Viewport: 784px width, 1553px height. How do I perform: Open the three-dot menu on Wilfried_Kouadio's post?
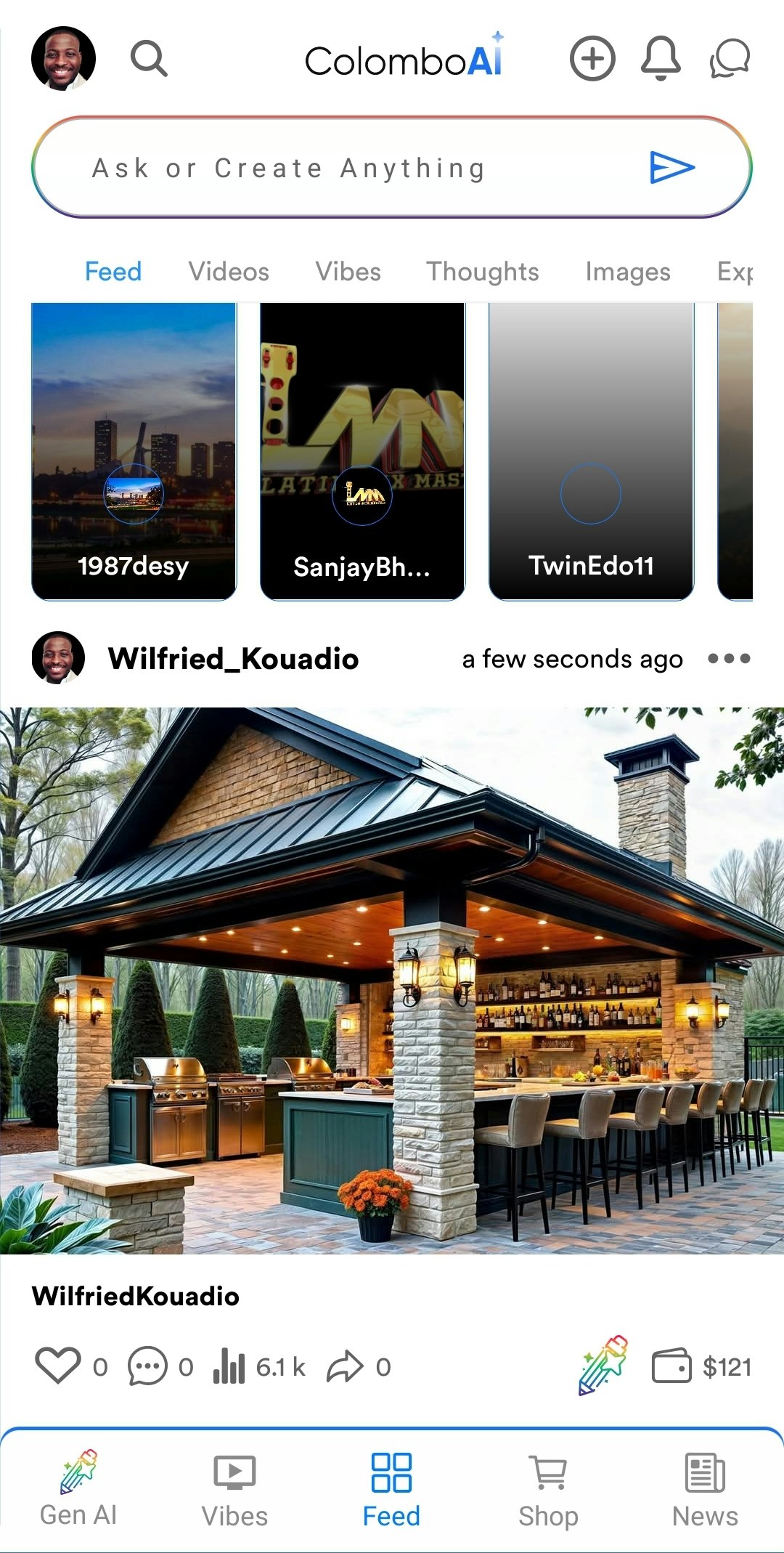click(729, 659)
